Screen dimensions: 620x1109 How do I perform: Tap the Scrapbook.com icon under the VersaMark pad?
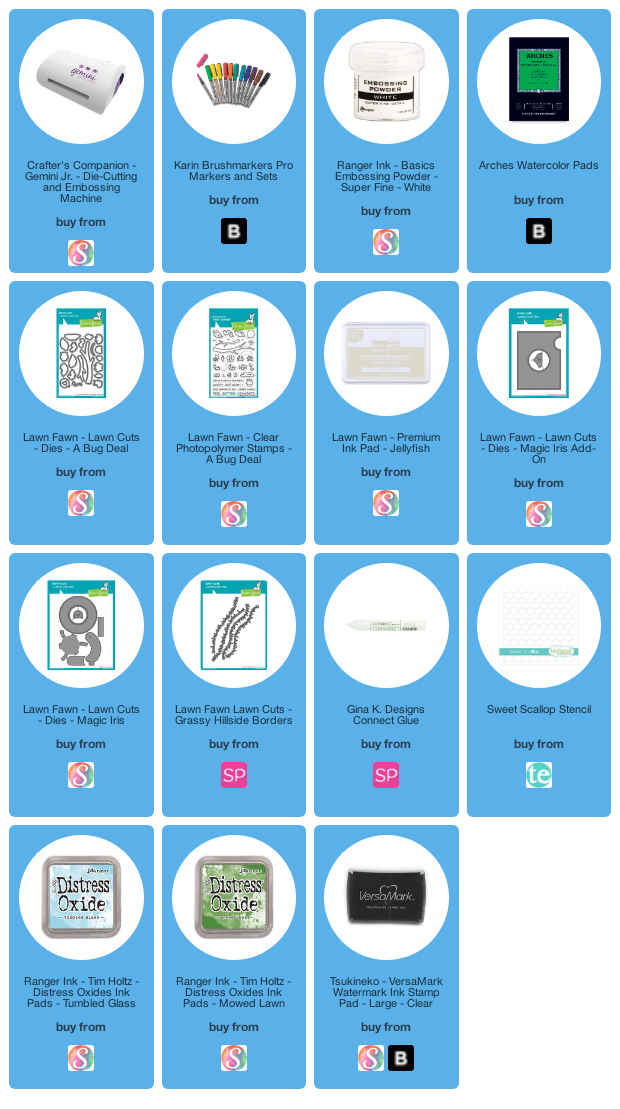371,1058
